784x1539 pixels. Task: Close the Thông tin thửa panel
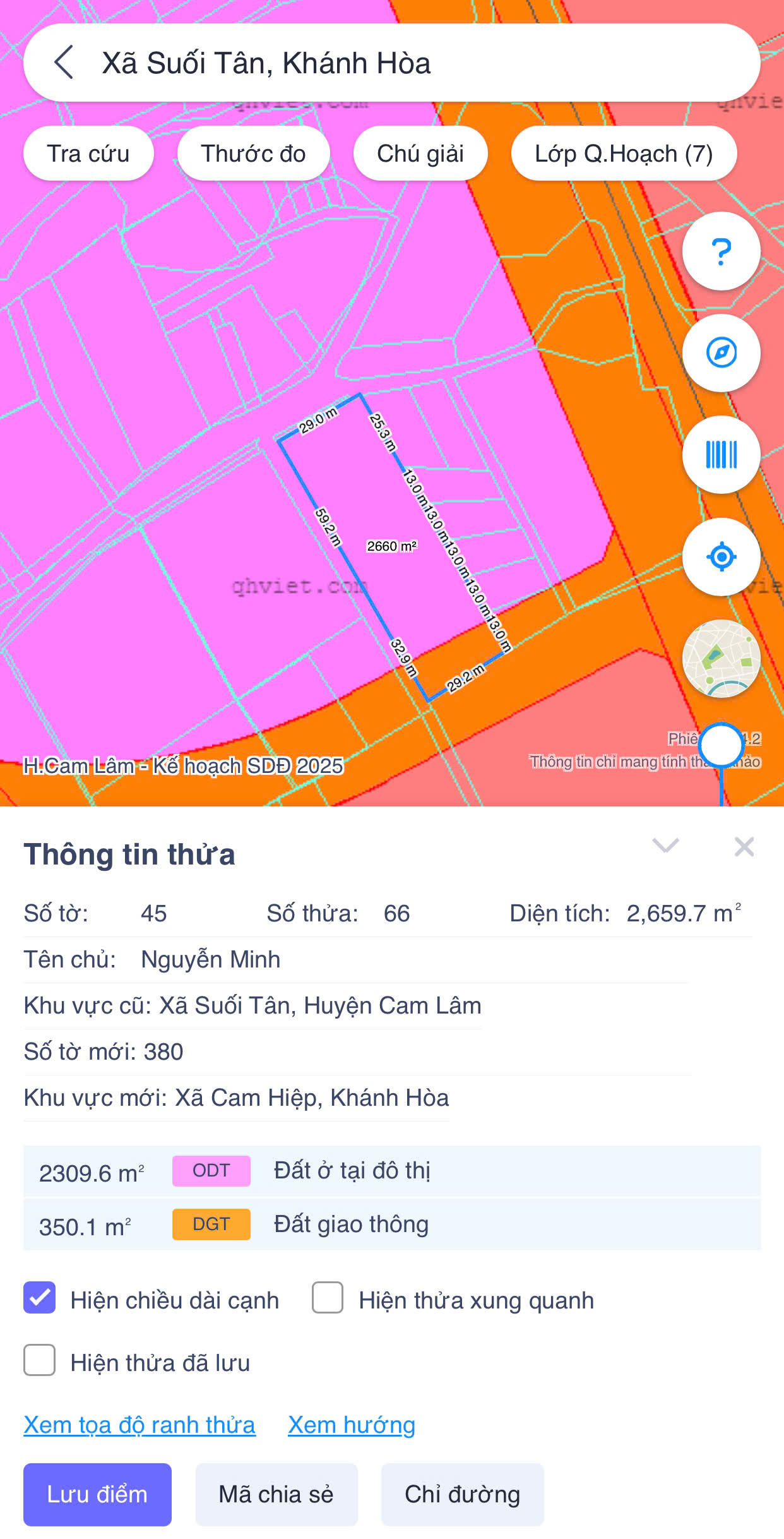click(744, 846)
